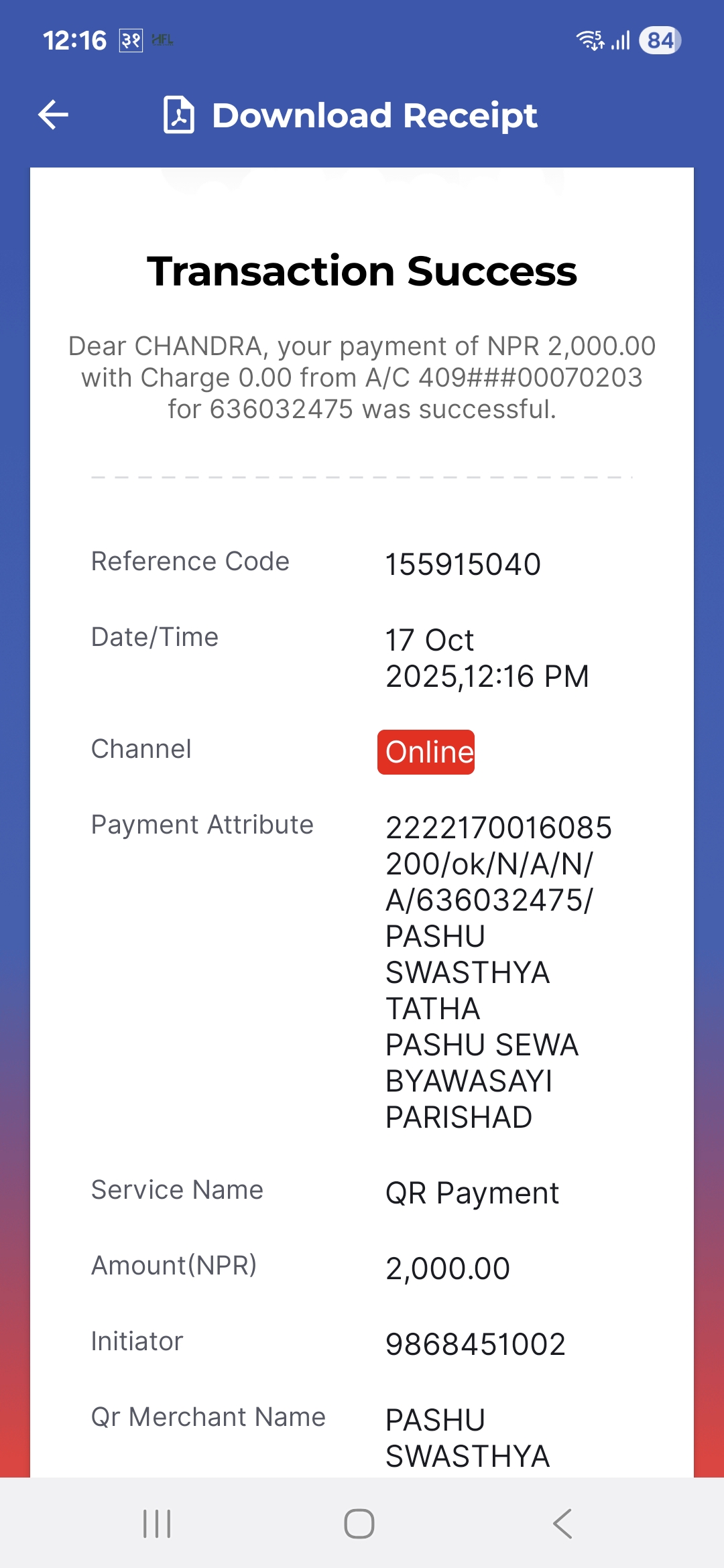Open the recent apps view
Image resolution: width=724 pixels, height=1568 pixels.
coord(157,1524)
